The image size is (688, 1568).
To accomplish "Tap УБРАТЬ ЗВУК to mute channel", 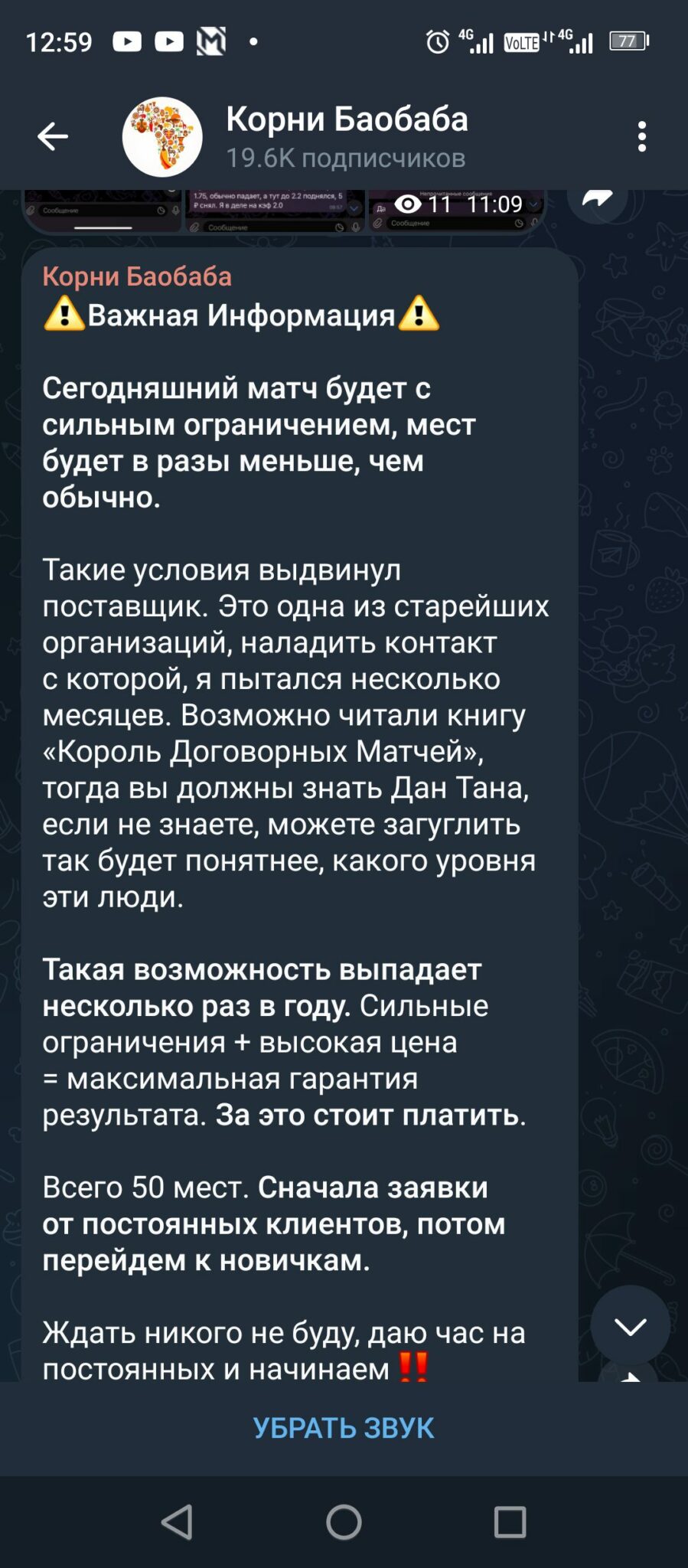I will pos(344,1428).
